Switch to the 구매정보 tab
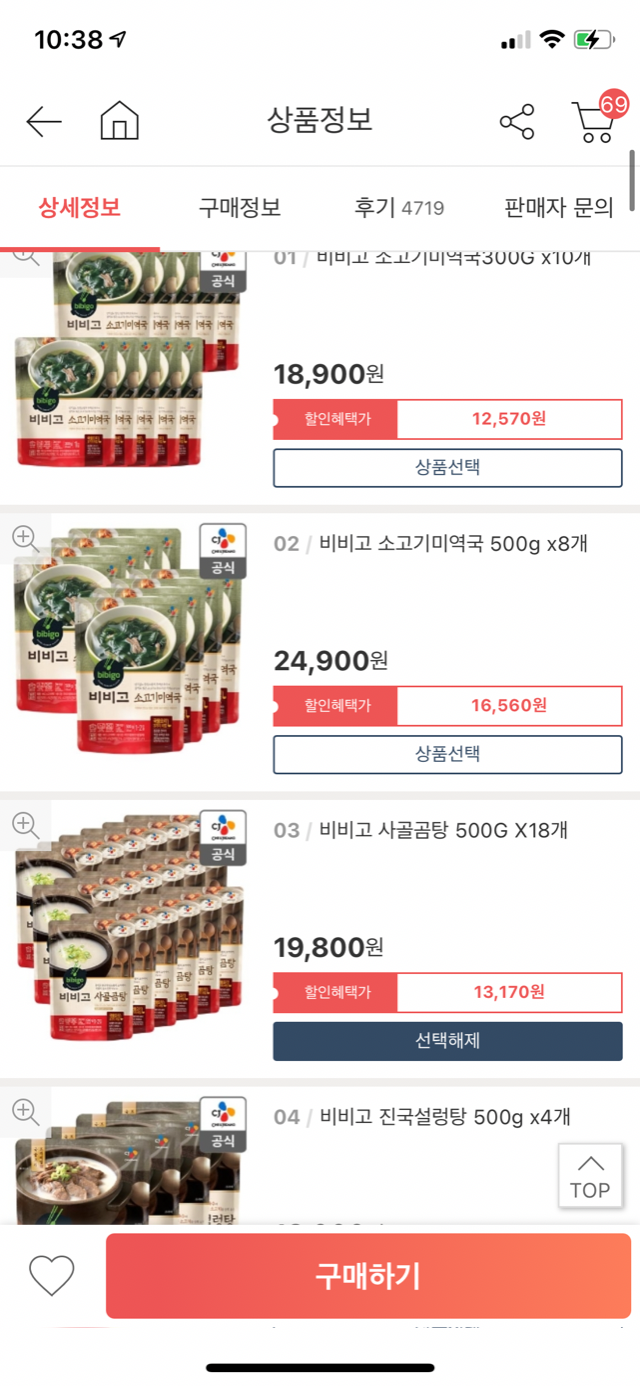Viewport: 640px width, 1386px height. tap(239, 208)
